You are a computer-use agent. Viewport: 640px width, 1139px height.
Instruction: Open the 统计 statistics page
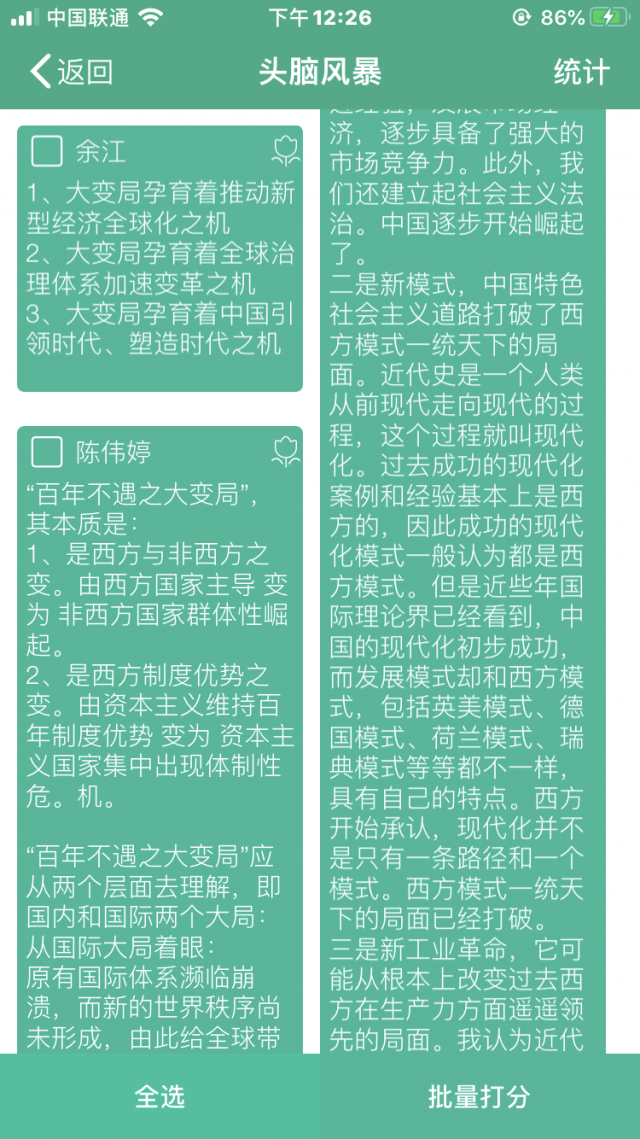(581, 72)
